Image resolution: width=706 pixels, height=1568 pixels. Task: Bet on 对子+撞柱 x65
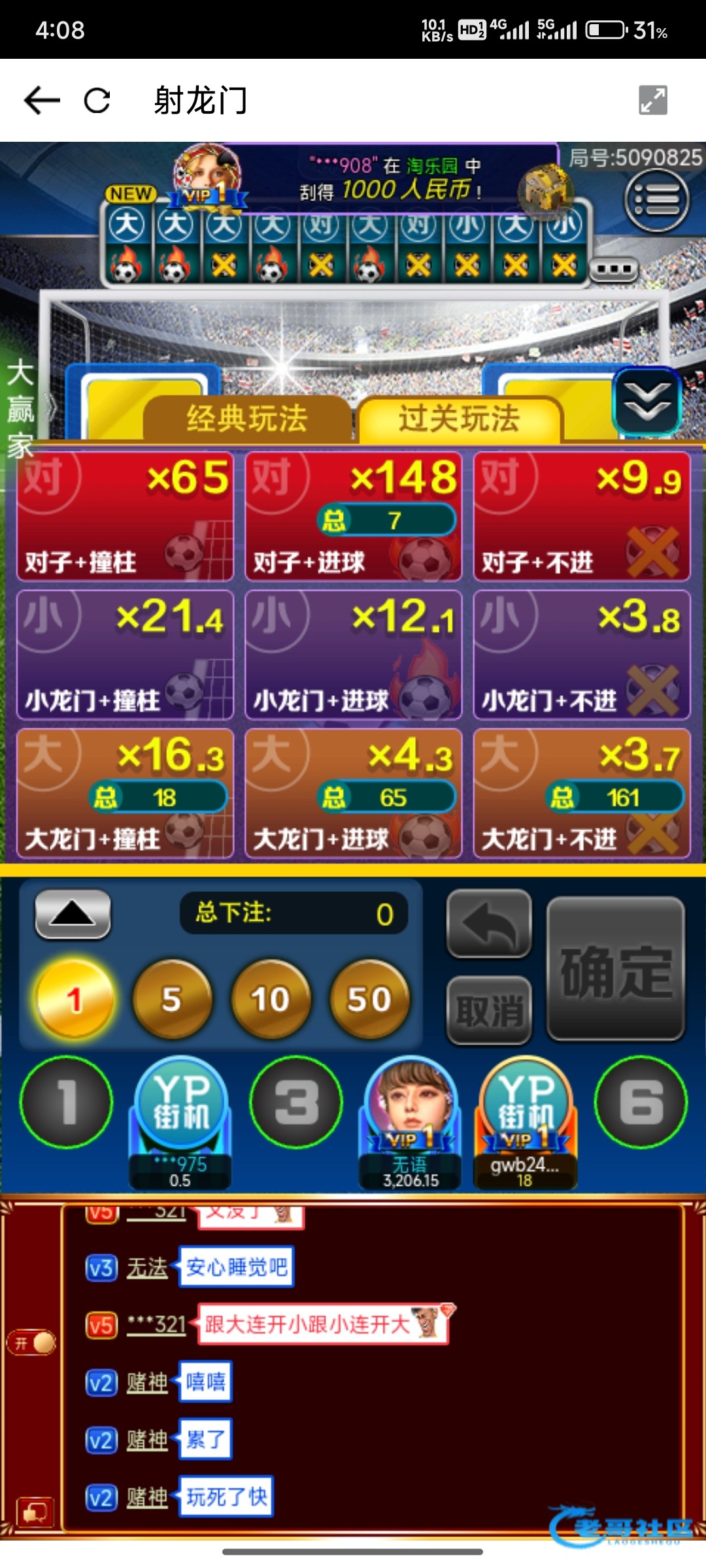[x=125, y=516]
